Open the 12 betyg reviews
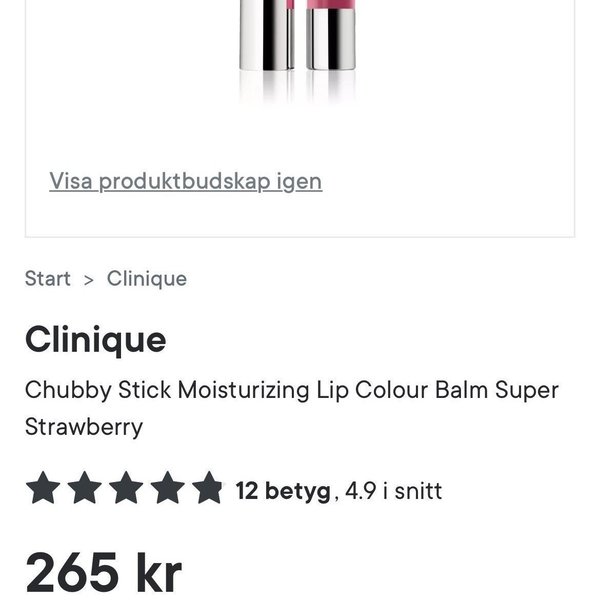The width and height of the screenshot is (600, 600). tap(282, 491)
